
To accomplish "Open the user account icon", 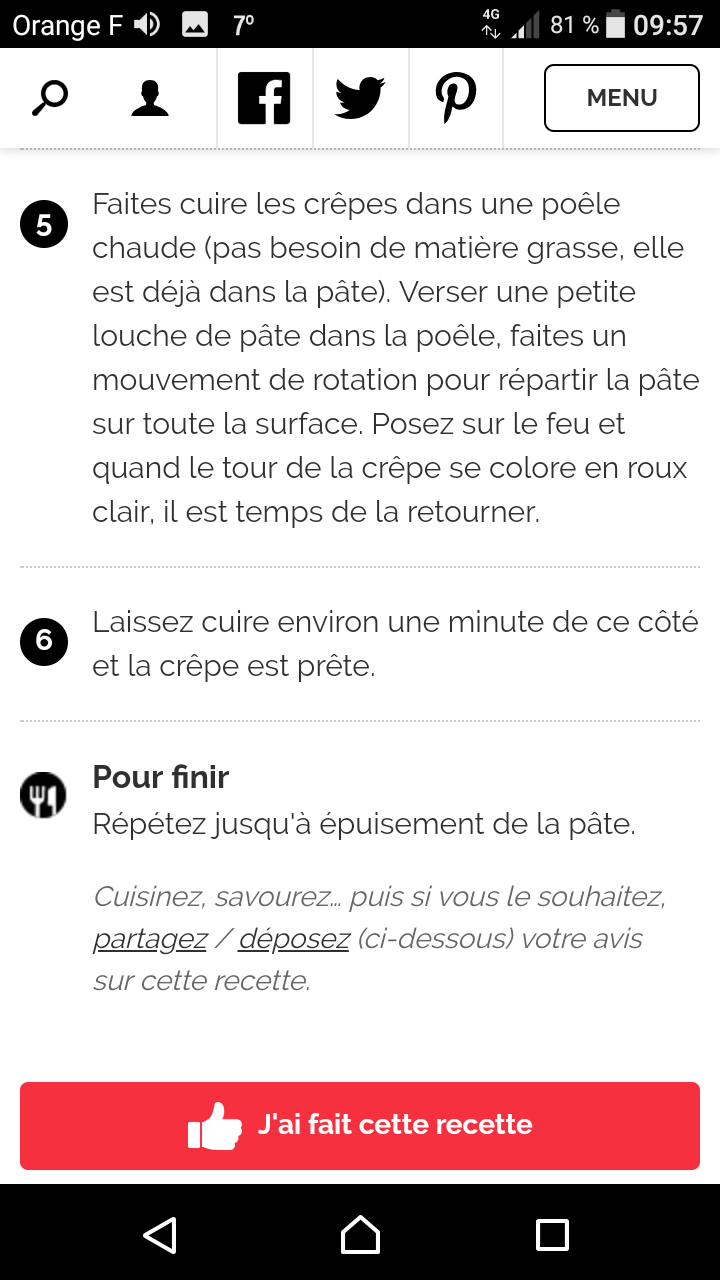I will (x=150, y=98).
